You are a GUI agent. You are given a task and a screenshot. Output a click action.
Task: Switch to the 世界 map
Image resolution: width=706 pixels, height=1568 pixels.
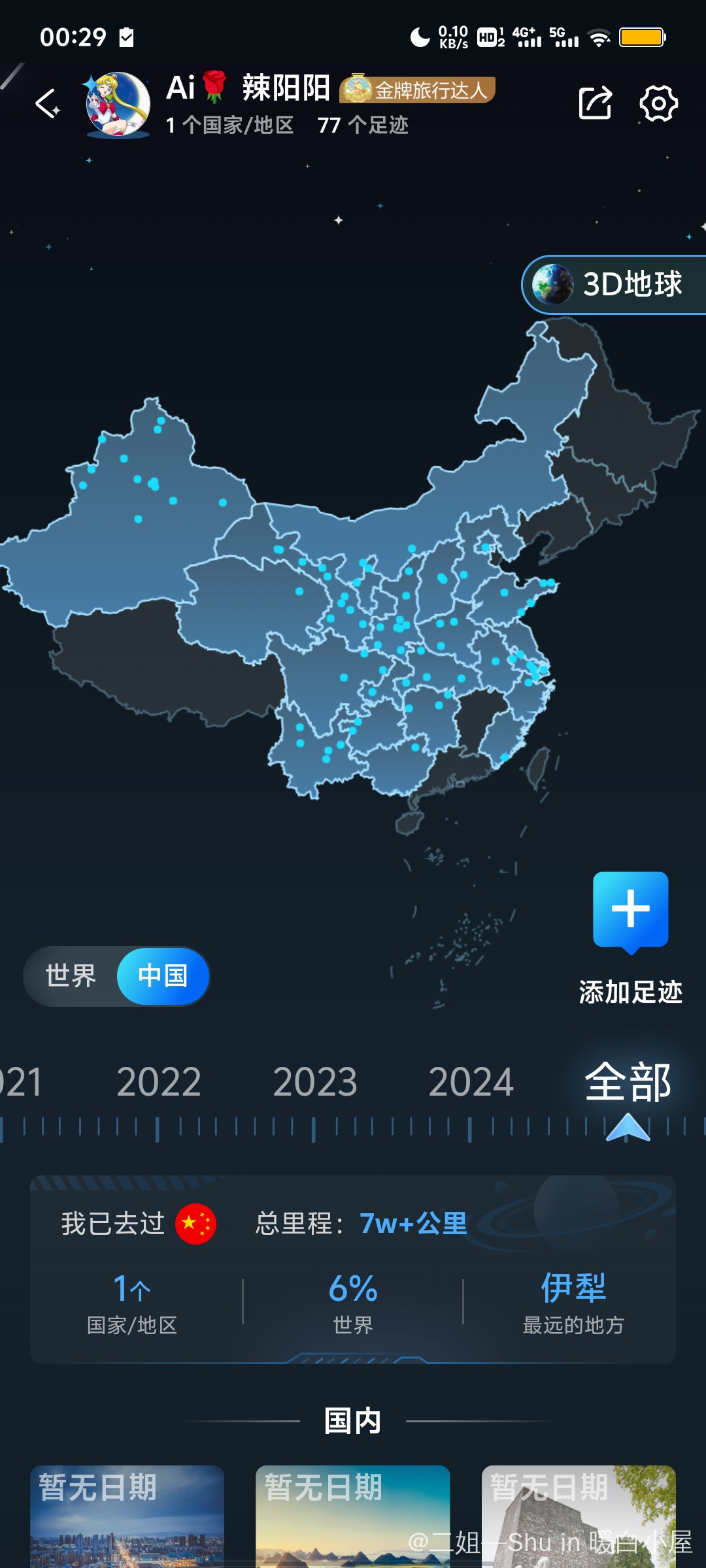coord(71,976)
